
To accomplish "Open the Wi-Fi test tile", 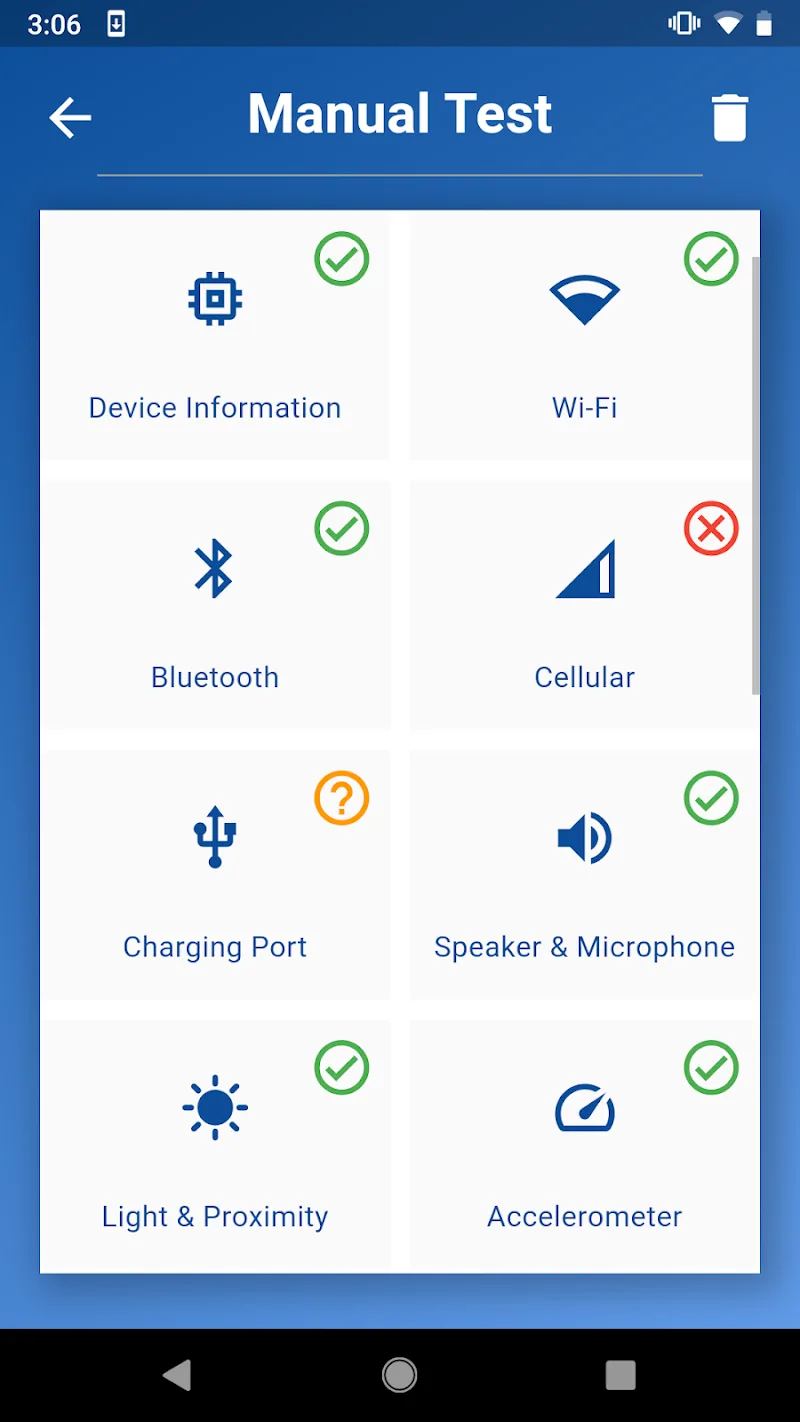I will pyautogui.click(x=584, y=337).
